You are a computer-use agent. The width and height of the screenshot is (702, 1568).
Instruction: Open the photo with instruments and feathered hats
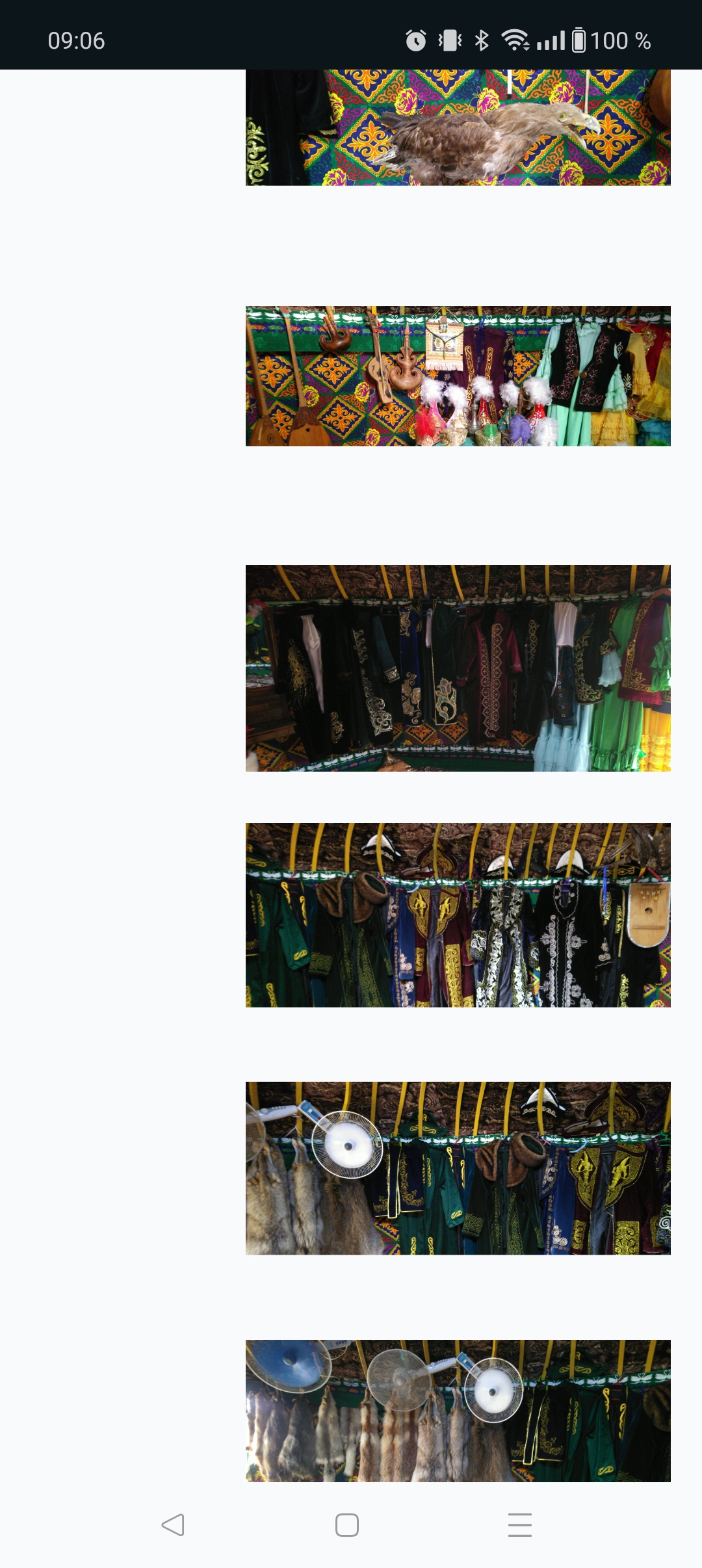458,376
